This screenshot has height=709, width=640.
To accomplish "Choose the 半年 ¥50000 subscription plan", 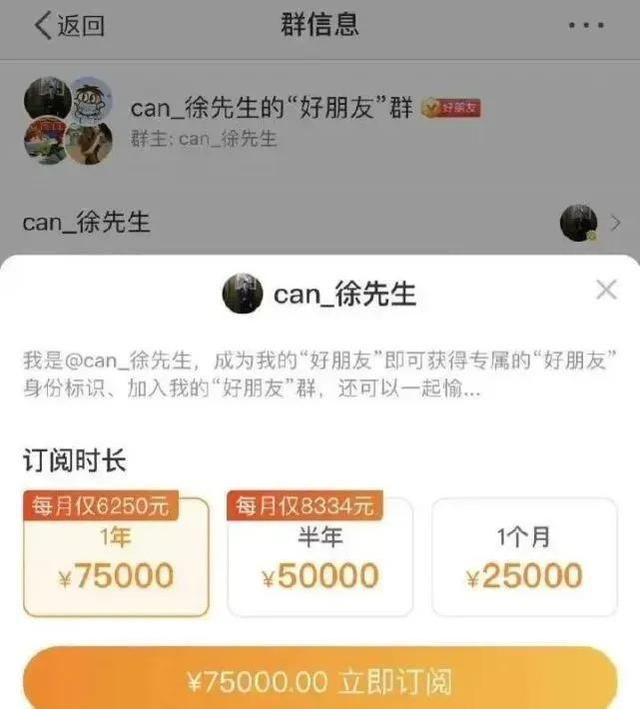I will pos(320,558).
